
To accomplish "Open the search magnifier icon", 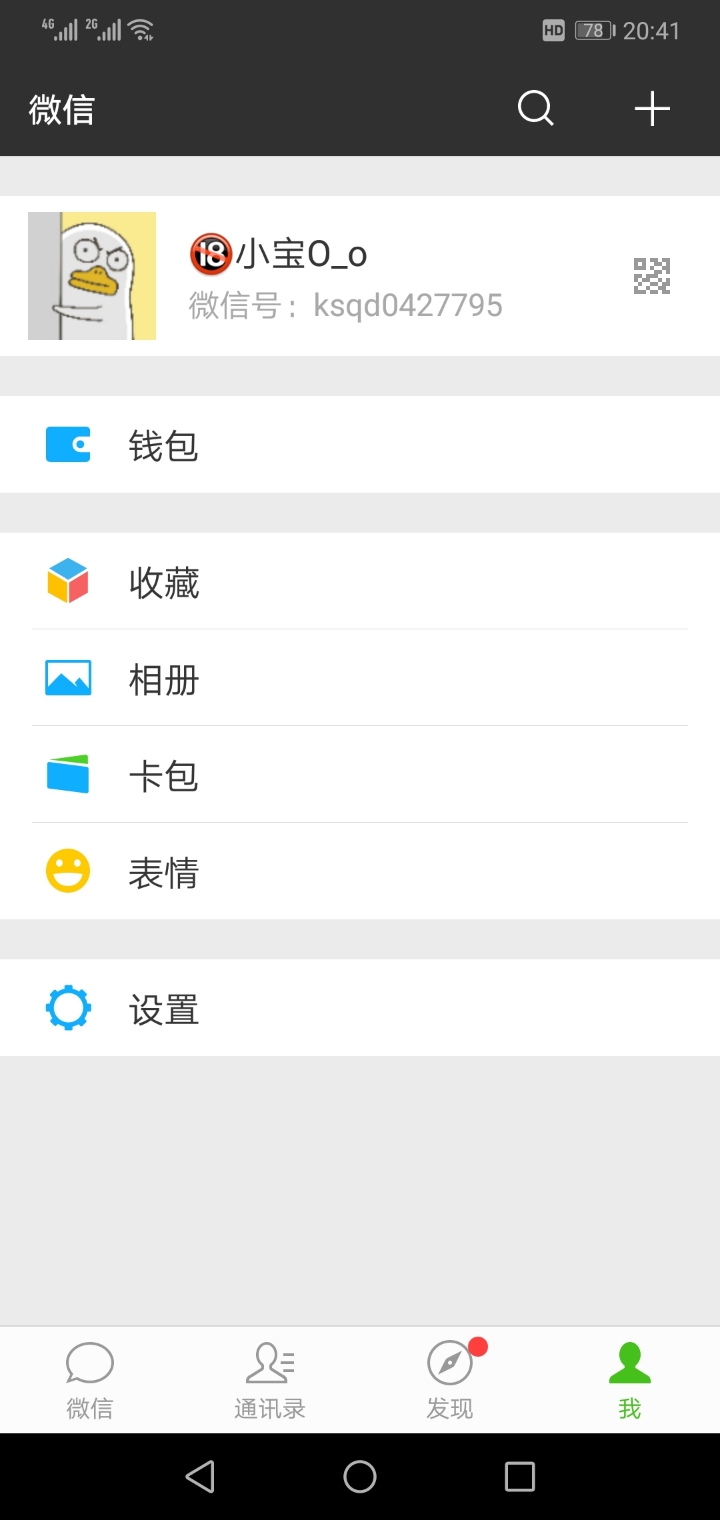I will (536, 108).
